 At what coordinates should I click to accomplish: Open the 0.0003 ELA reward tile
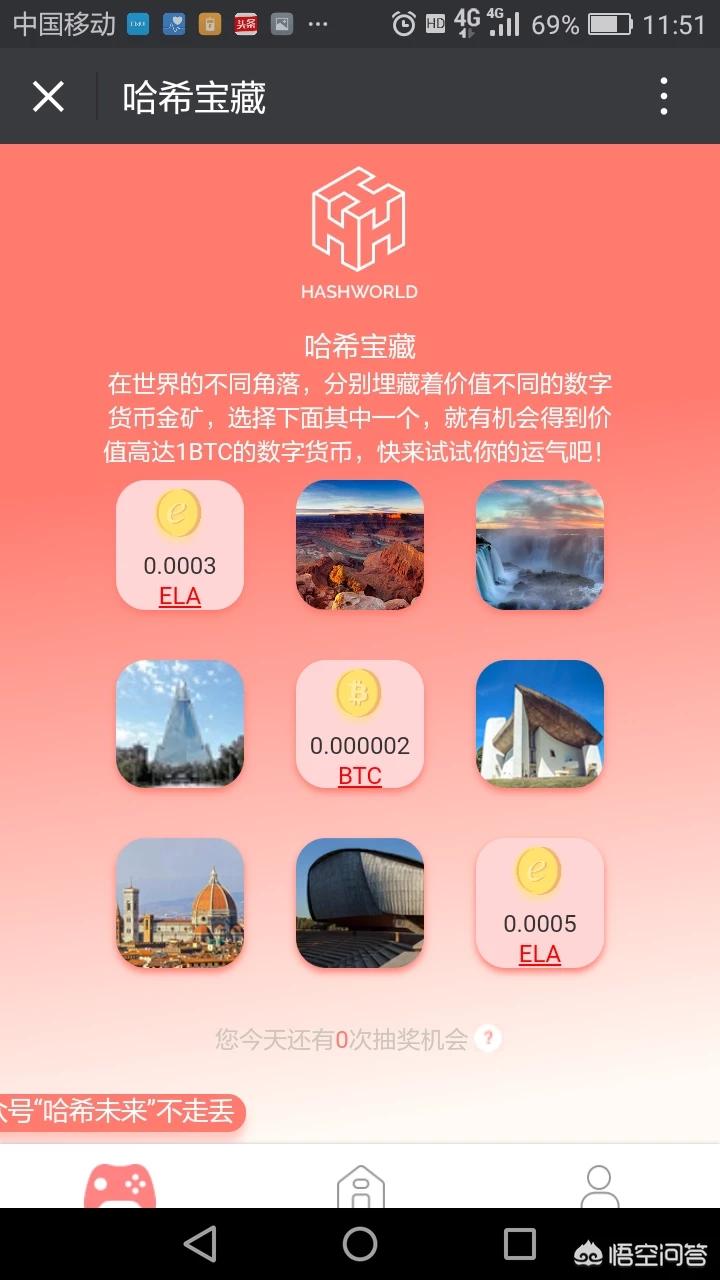180,545
